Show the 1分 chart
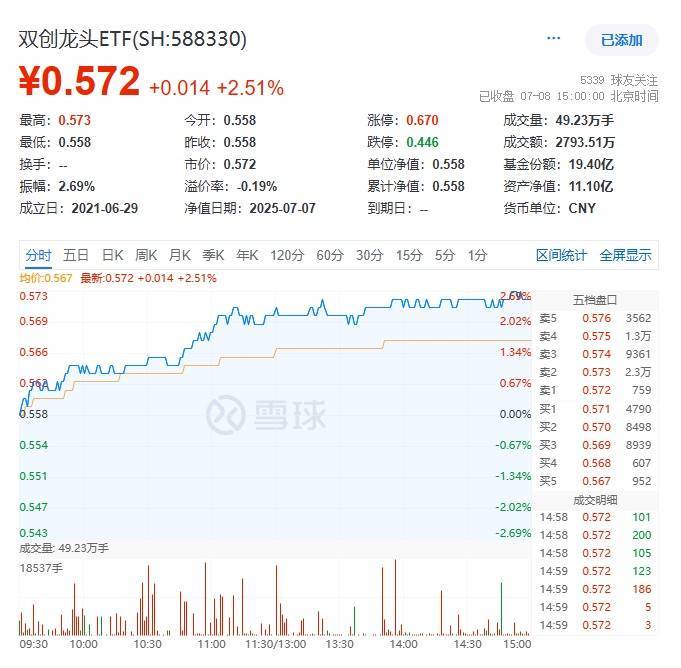681x668 pixels. pyautogui.click(x=477, y=255)
